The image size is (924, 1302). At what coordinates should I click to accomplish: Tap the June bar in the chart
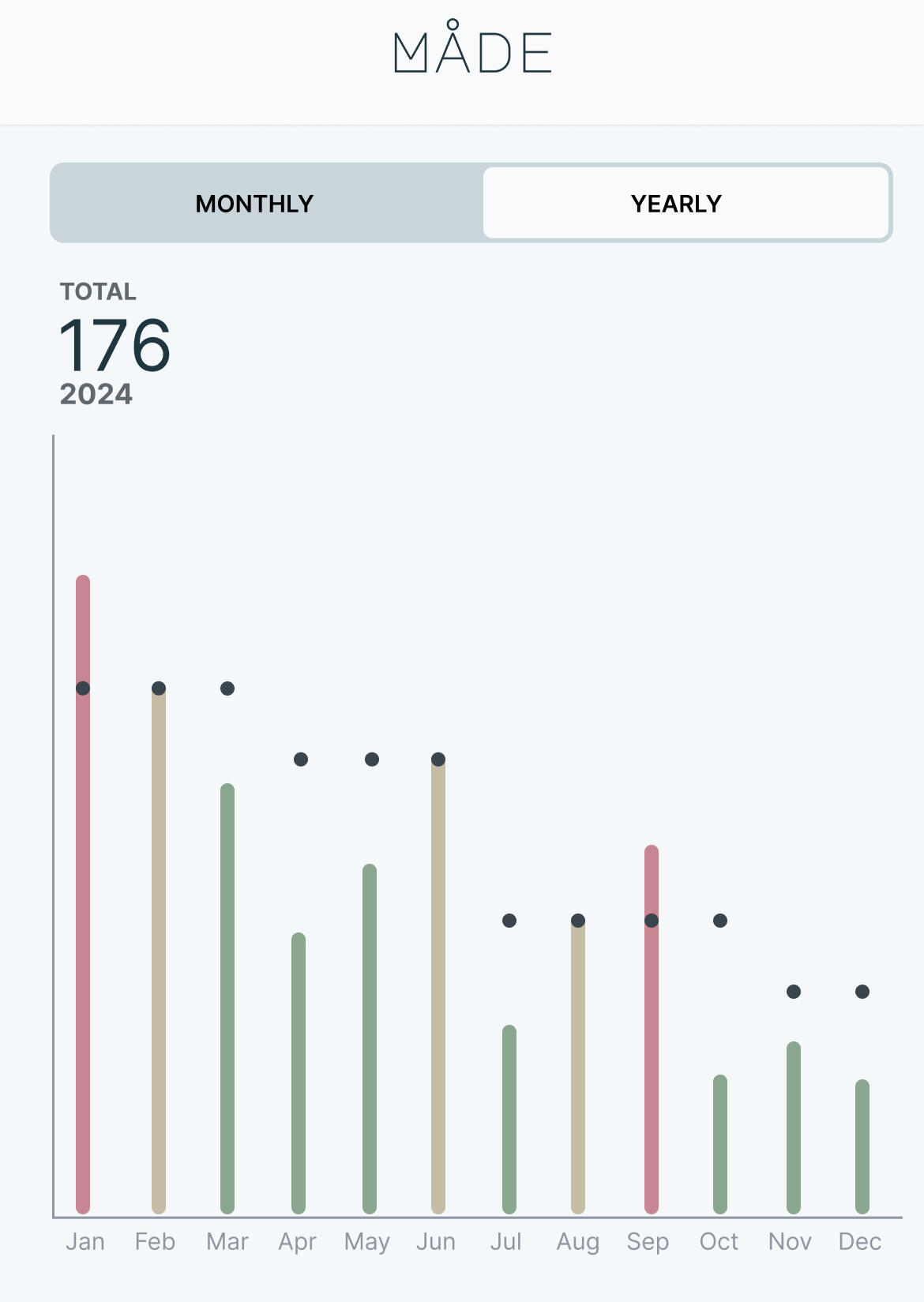click(438, 987)
